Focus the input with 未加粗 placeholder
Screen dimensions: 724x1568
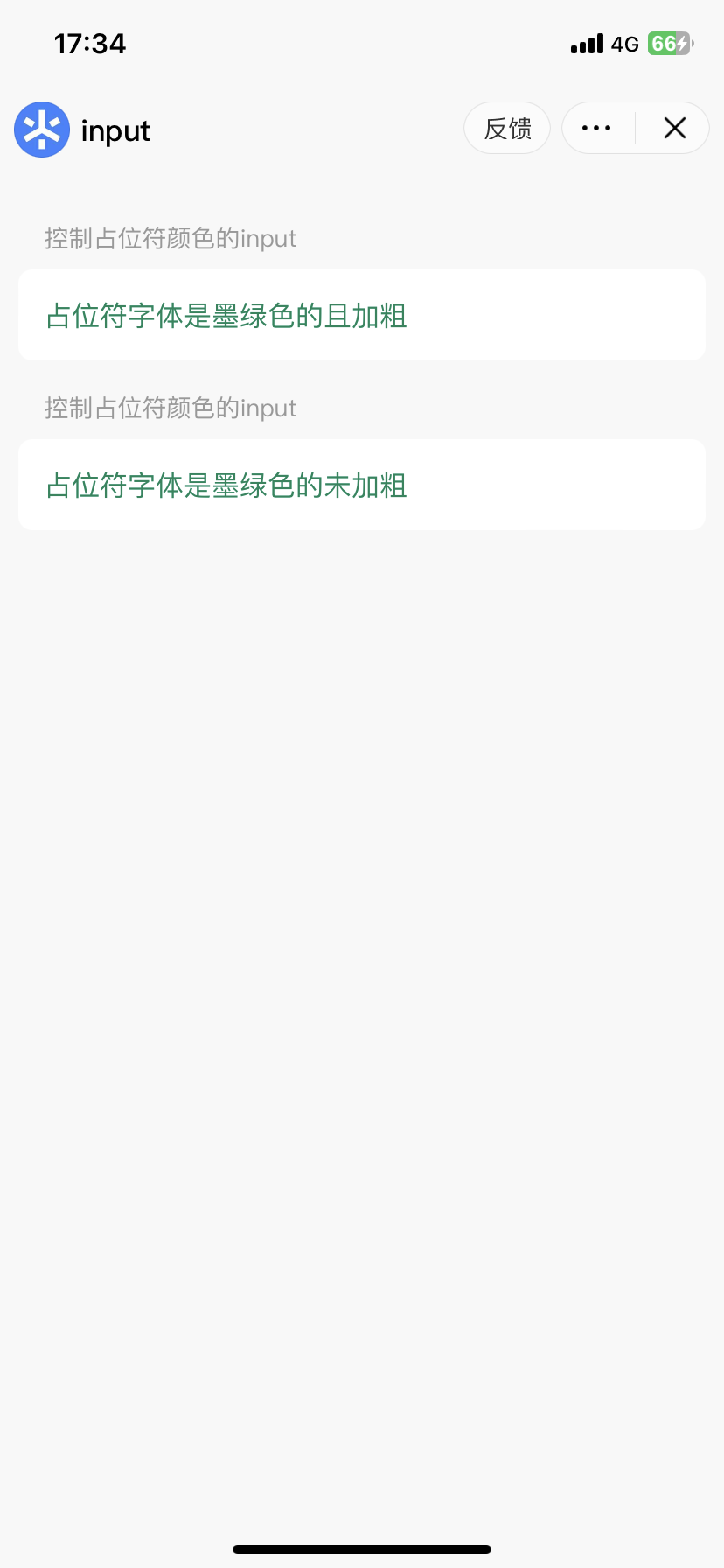point(362,485)
